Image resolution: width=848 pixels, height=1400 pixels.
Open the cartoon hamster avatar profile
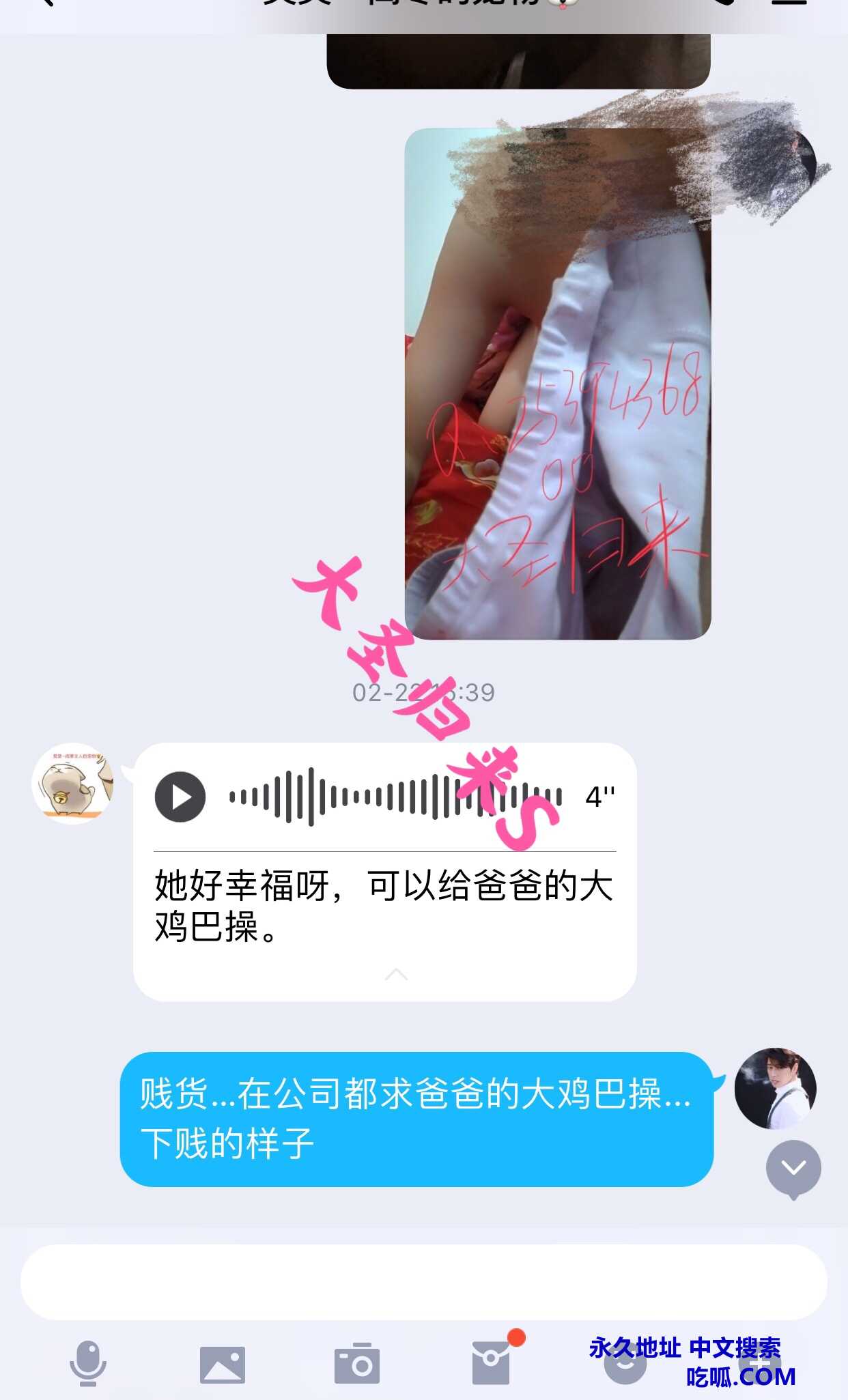coord(73,784)
